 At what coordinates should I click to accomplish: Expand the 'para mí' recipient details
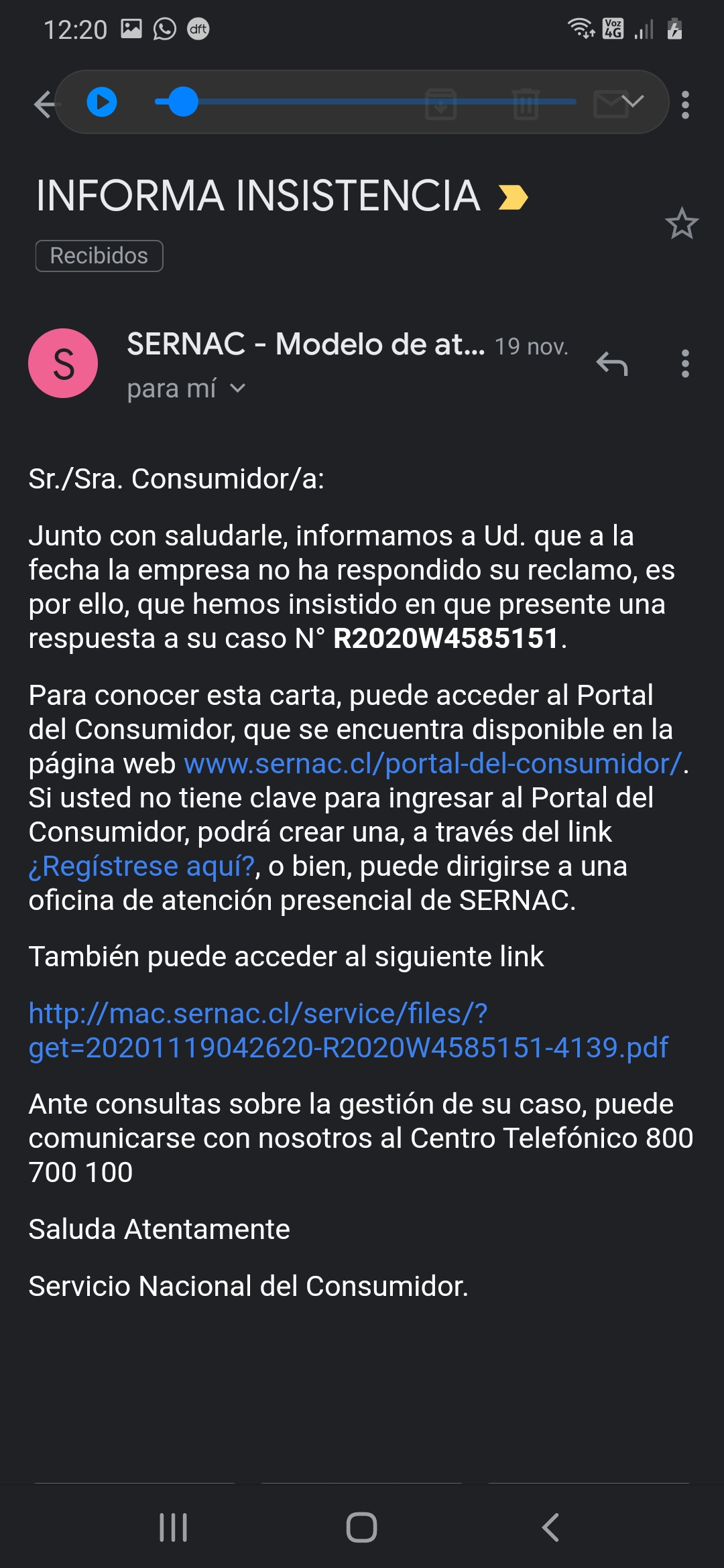point(186,389)
